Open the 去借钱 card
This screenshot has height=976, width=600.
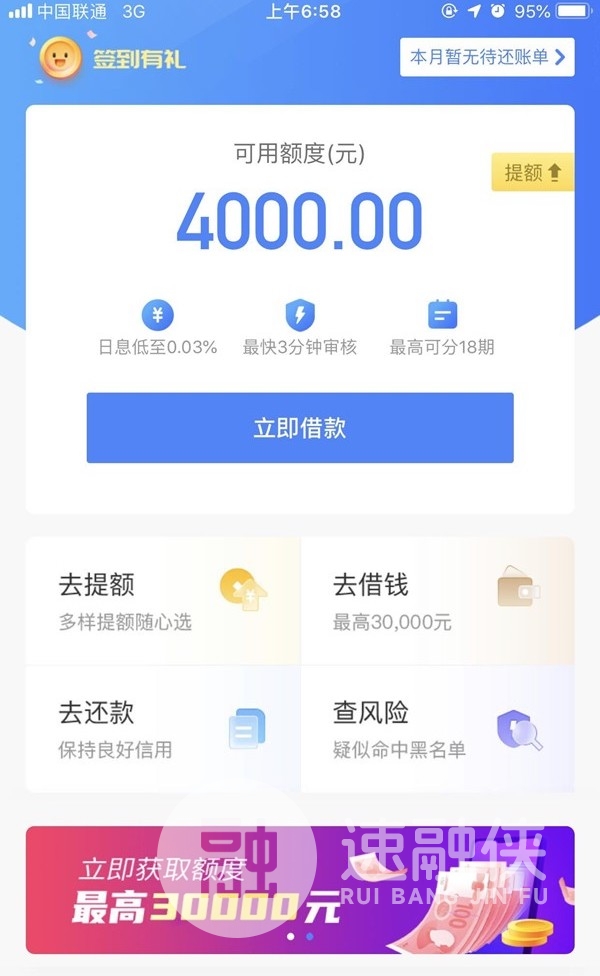[437, 601]
